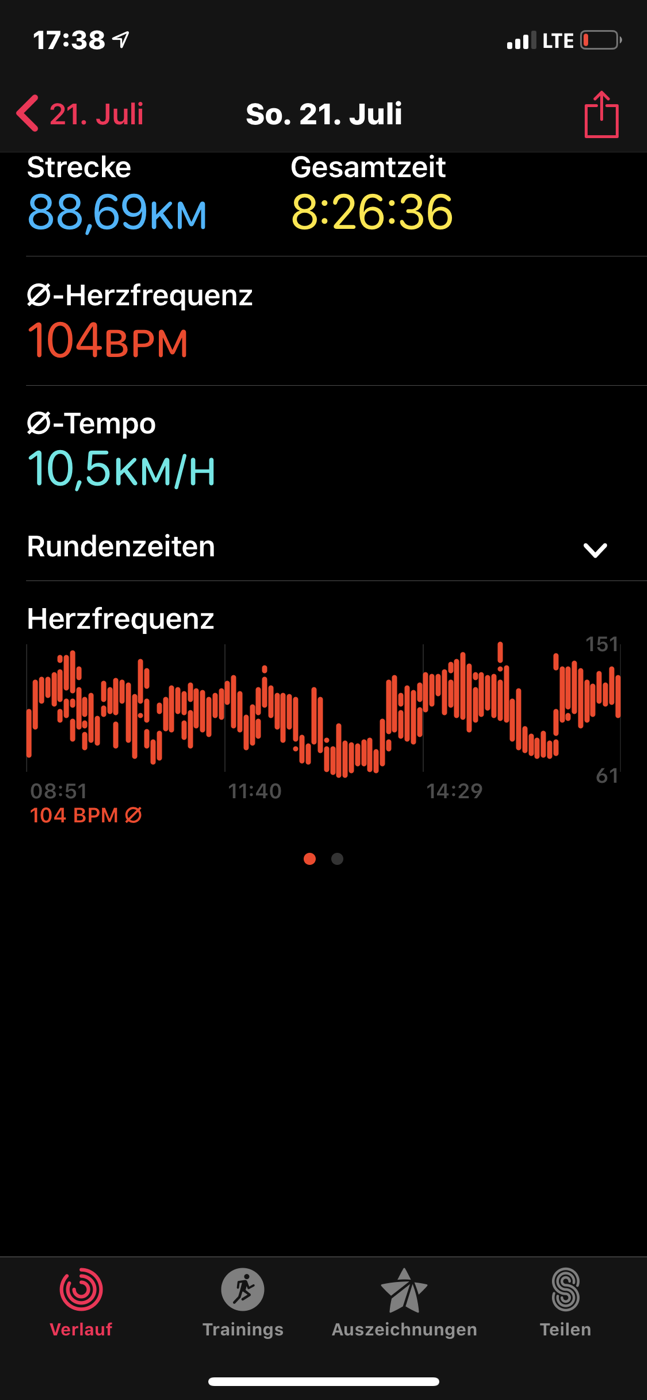Screen dimensions: 647x1400
Task: Open the Trainings tab
Action: coord(243,1302)
